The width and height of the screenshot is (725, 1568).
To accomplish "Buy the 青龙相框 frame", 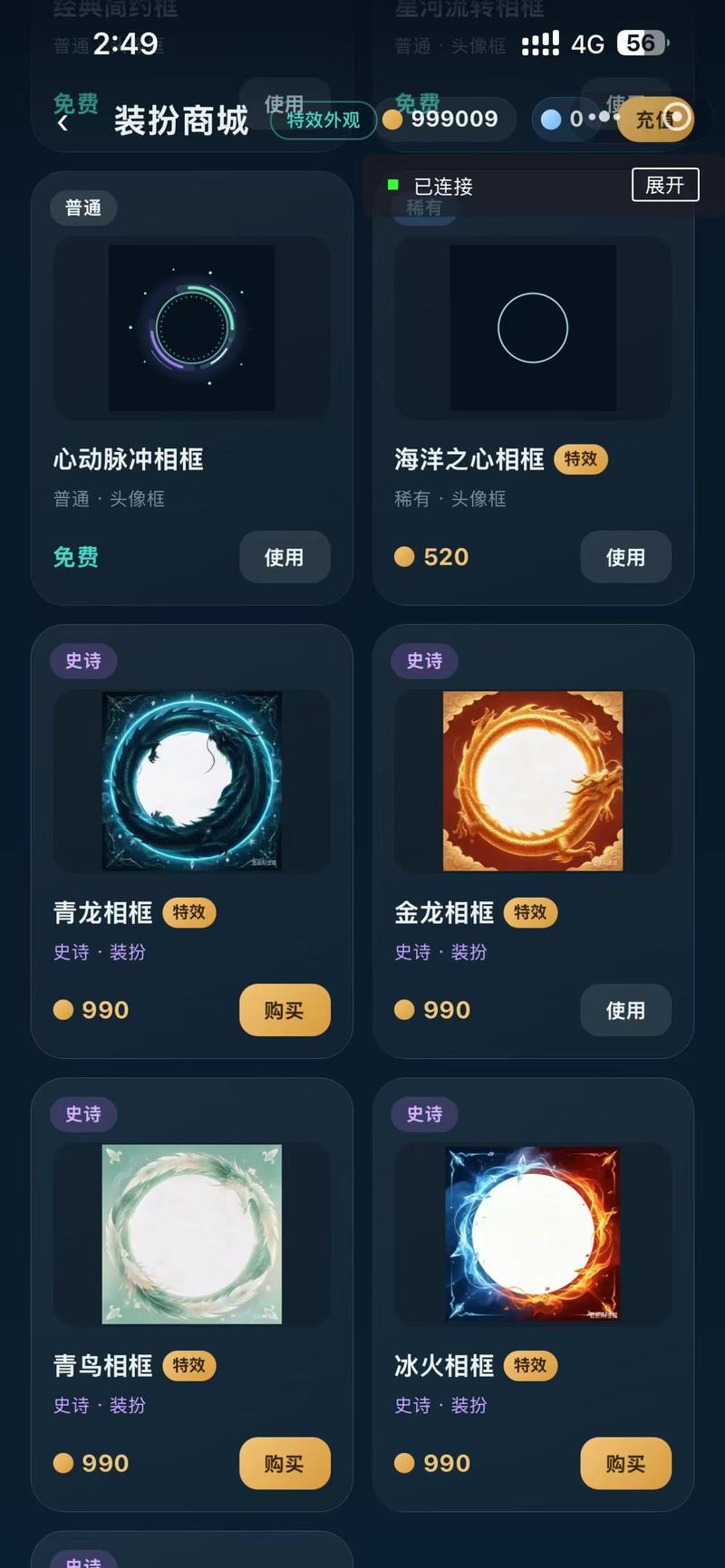I will [285, 1010].
